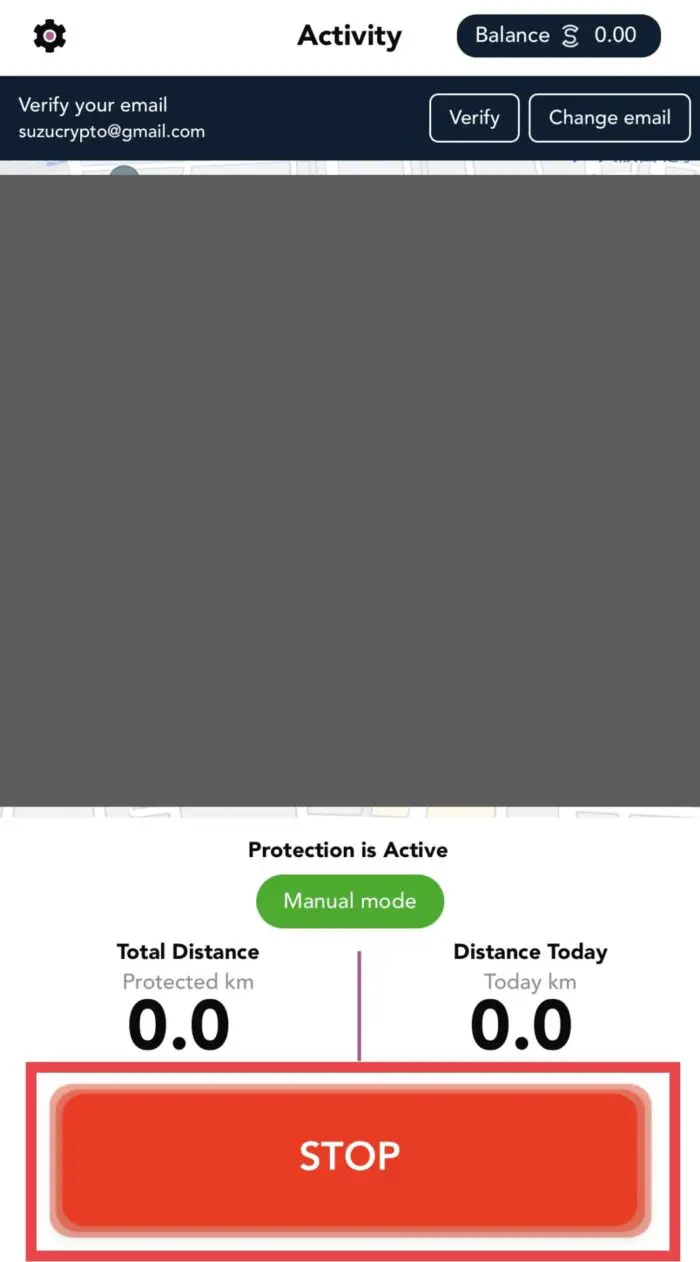Hit the red STOP button
This screenshot has width=700, height=1262.
click(349, 1156)
